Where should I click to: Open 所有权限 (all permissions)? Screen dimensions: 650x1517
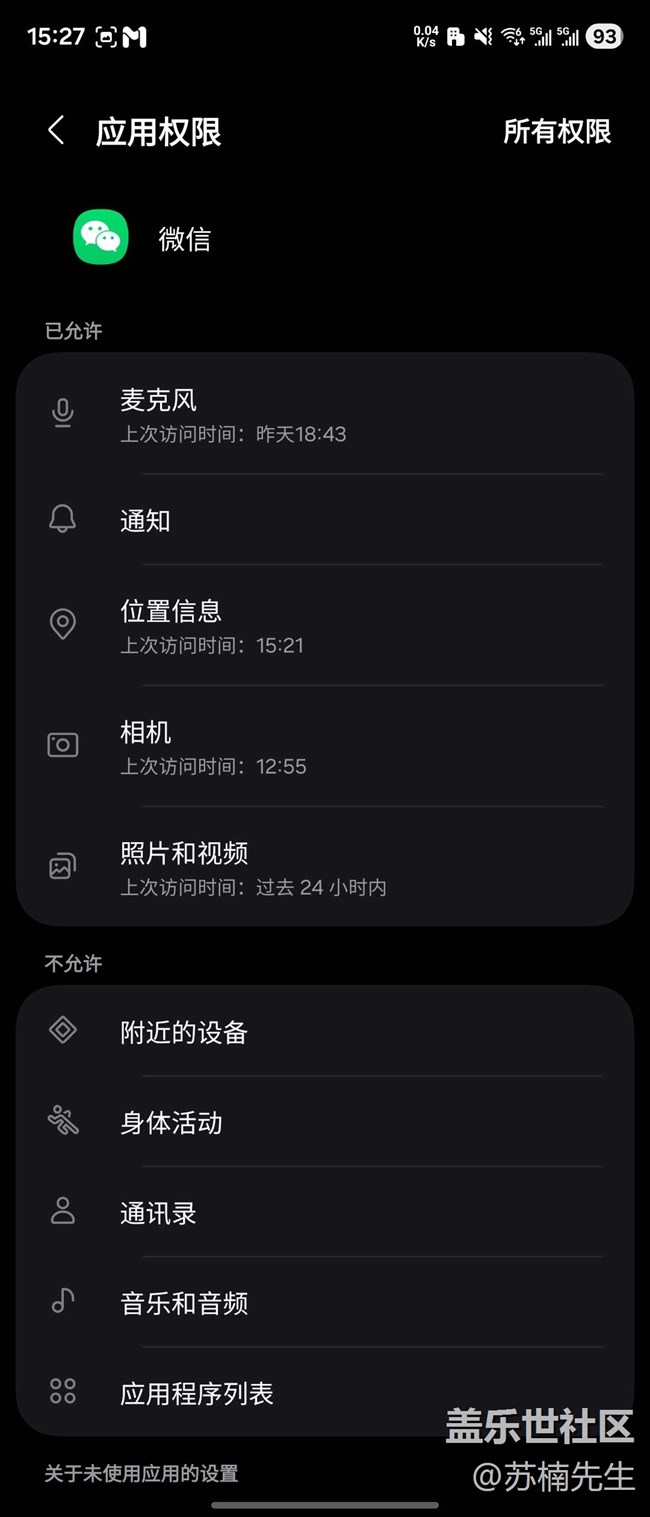pos(556,131)
